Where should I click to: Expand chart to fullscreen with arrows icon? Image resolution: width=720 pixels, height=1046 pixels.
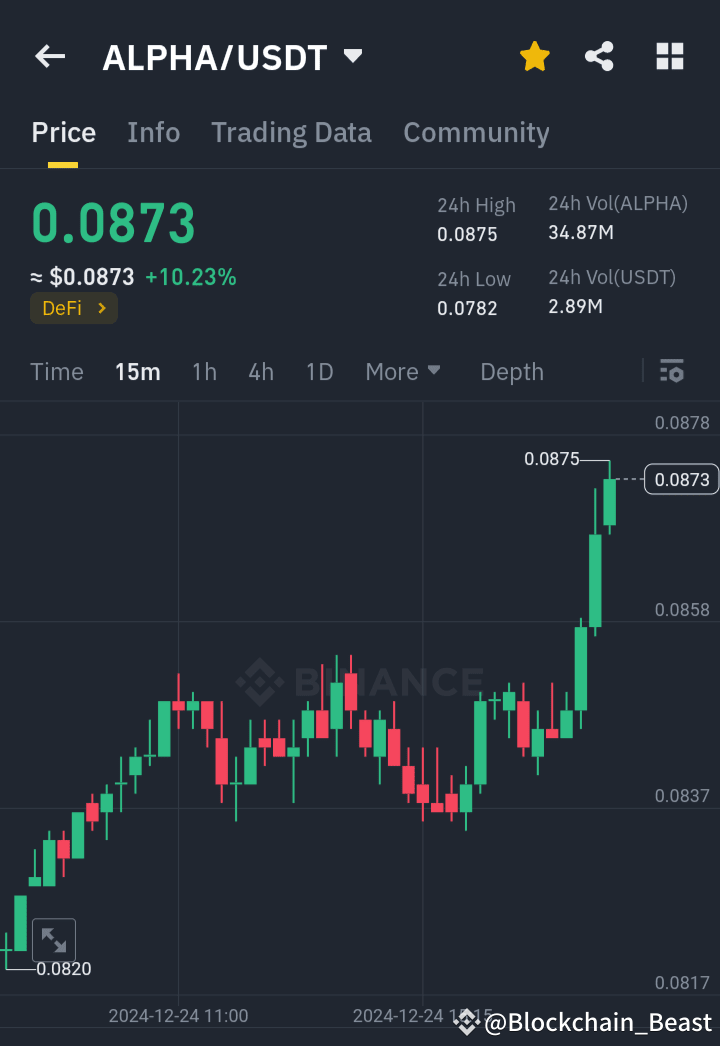click(54, 940)
